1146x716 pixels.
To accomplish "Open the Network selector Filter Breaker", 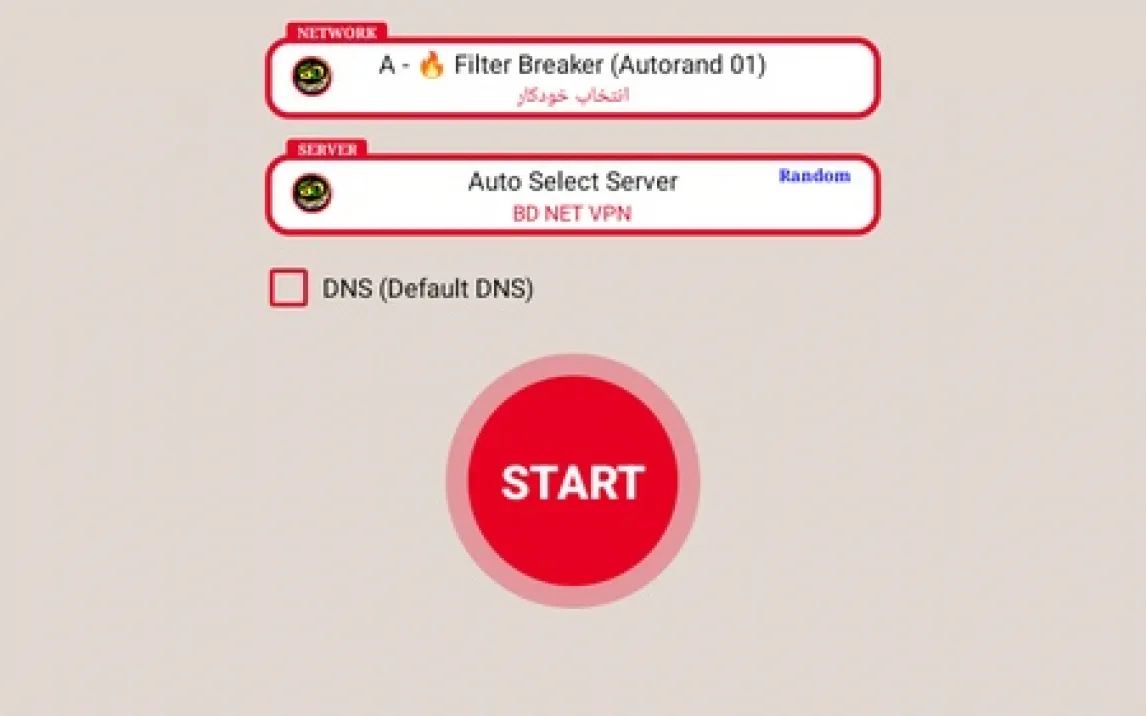I will click(572, 78).
